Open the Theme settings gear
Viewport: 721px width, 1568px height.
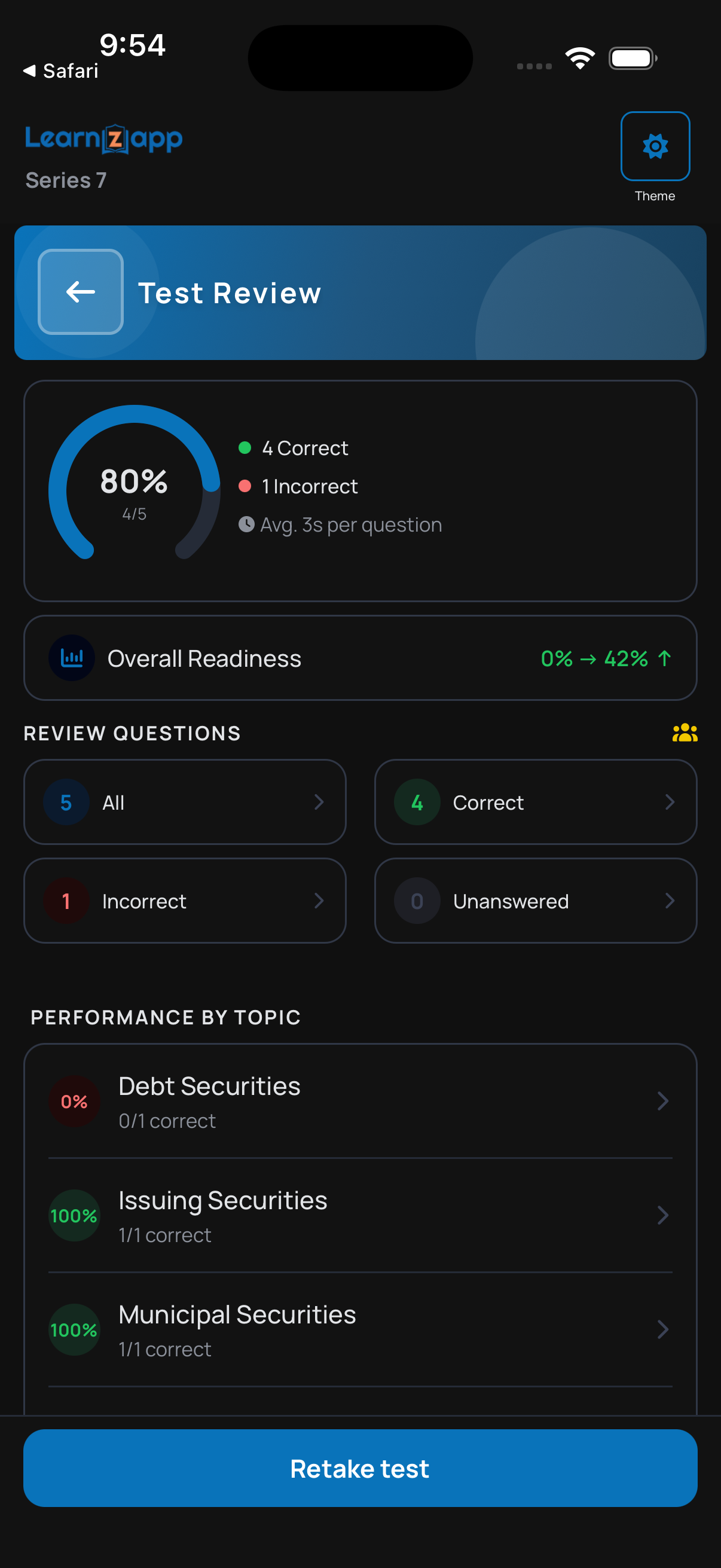655,146
